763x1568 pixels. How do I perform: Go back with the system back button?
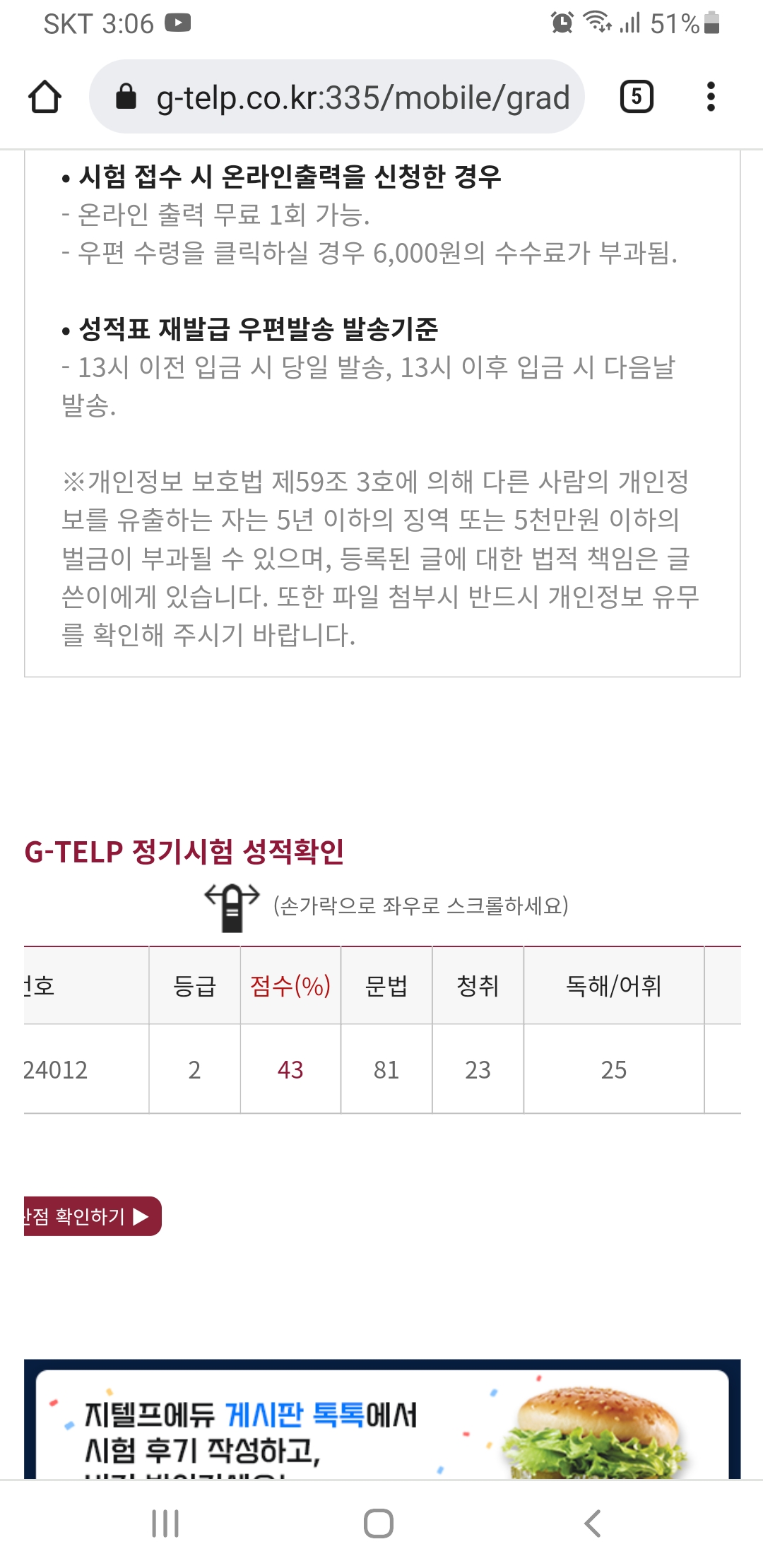592,1524
